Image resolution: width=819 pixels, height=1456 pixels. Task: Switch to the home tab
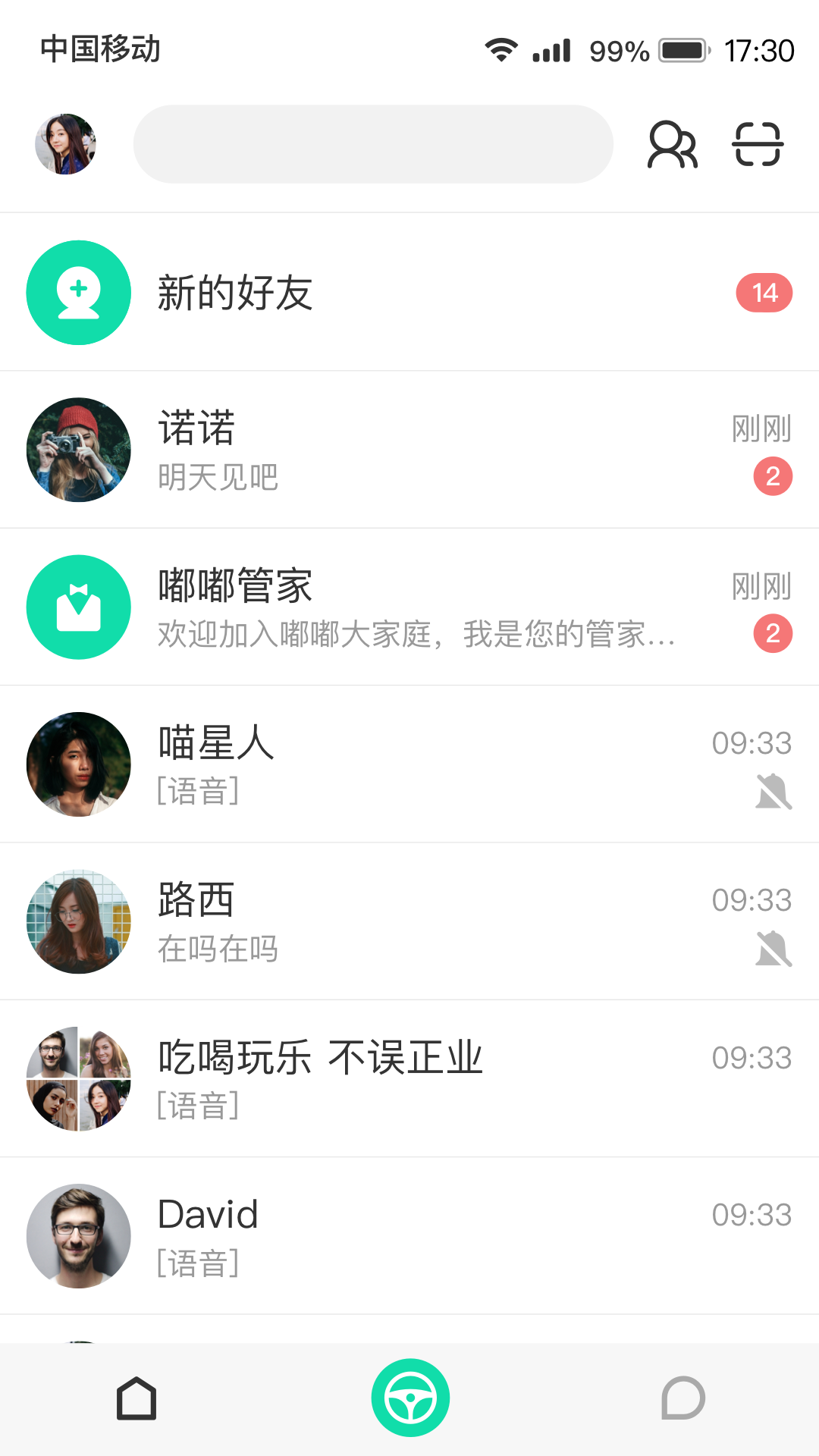(136, 1398)
